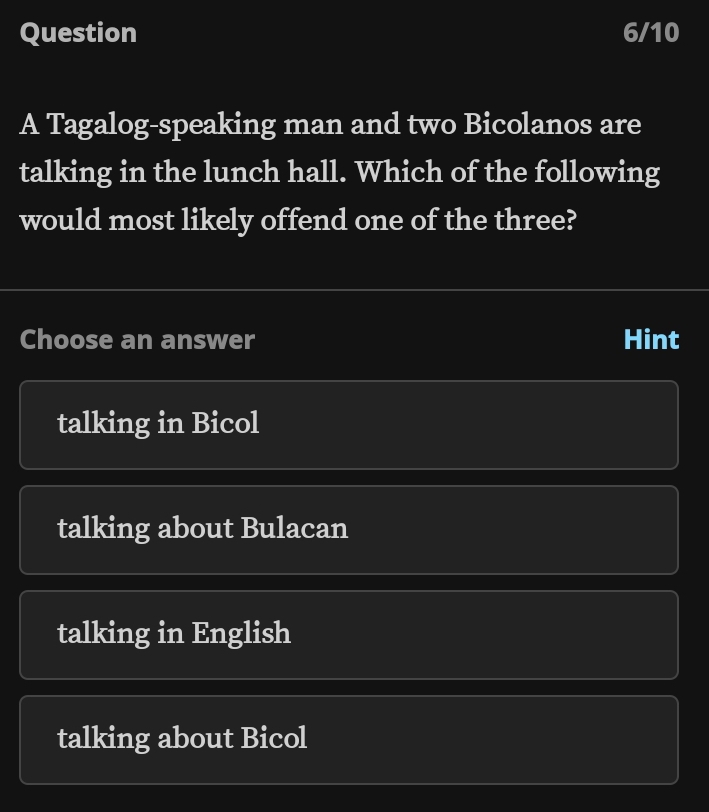Select answer 'talking in Bicol'
The height and width of the screenshot is (812, 709).
pos(349,425)
